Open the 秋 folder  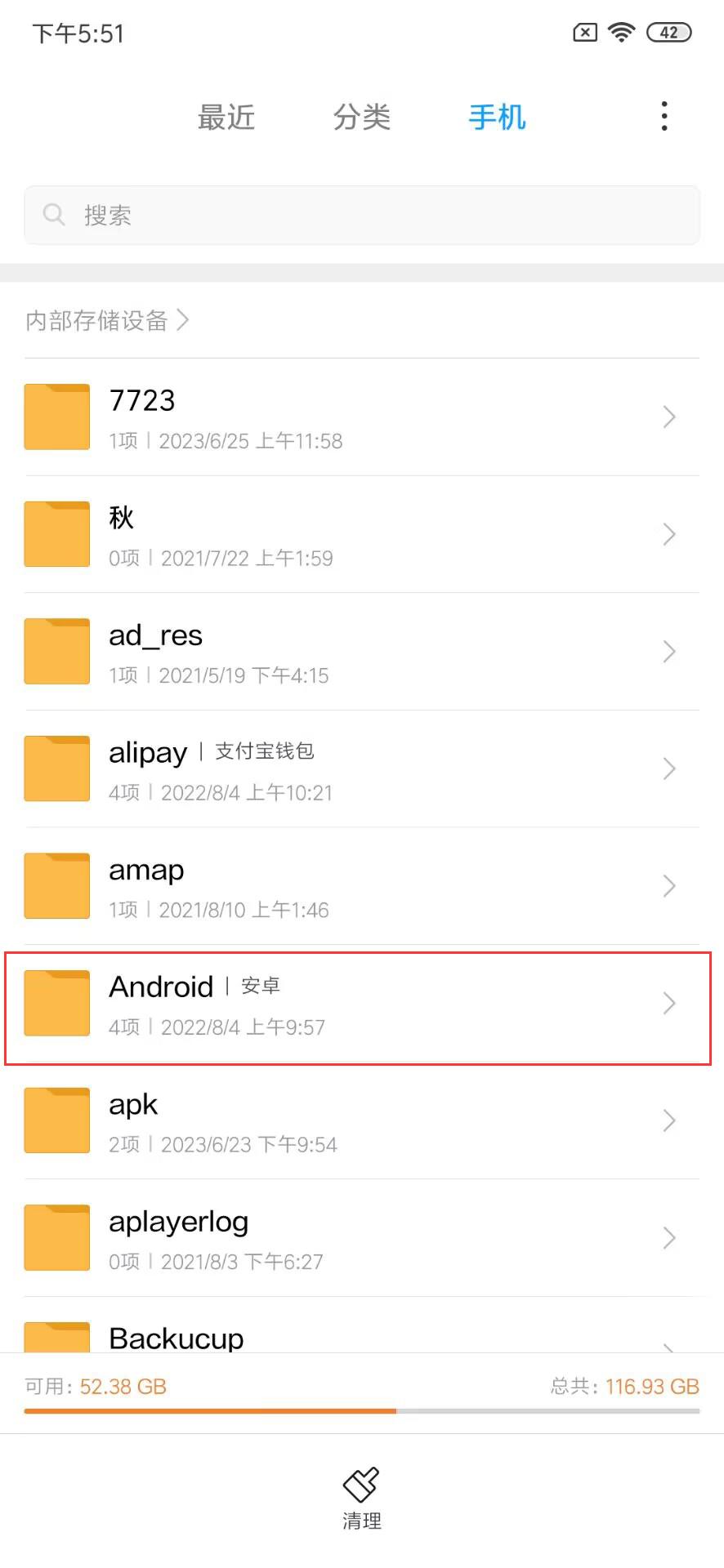click(362, 534)
